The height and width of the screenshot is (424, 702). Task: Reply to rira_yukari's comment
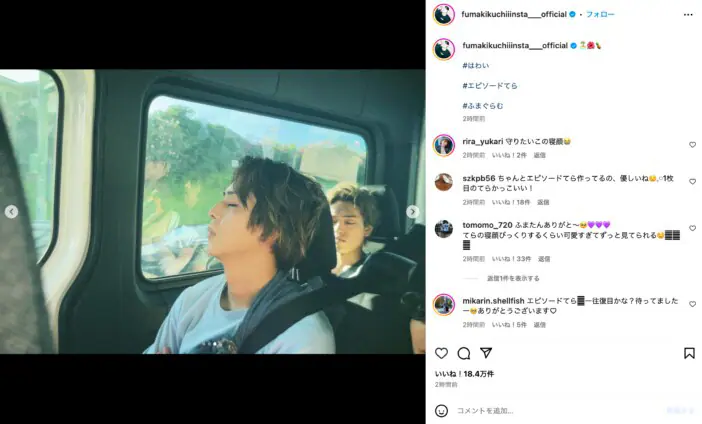point(539,155)
